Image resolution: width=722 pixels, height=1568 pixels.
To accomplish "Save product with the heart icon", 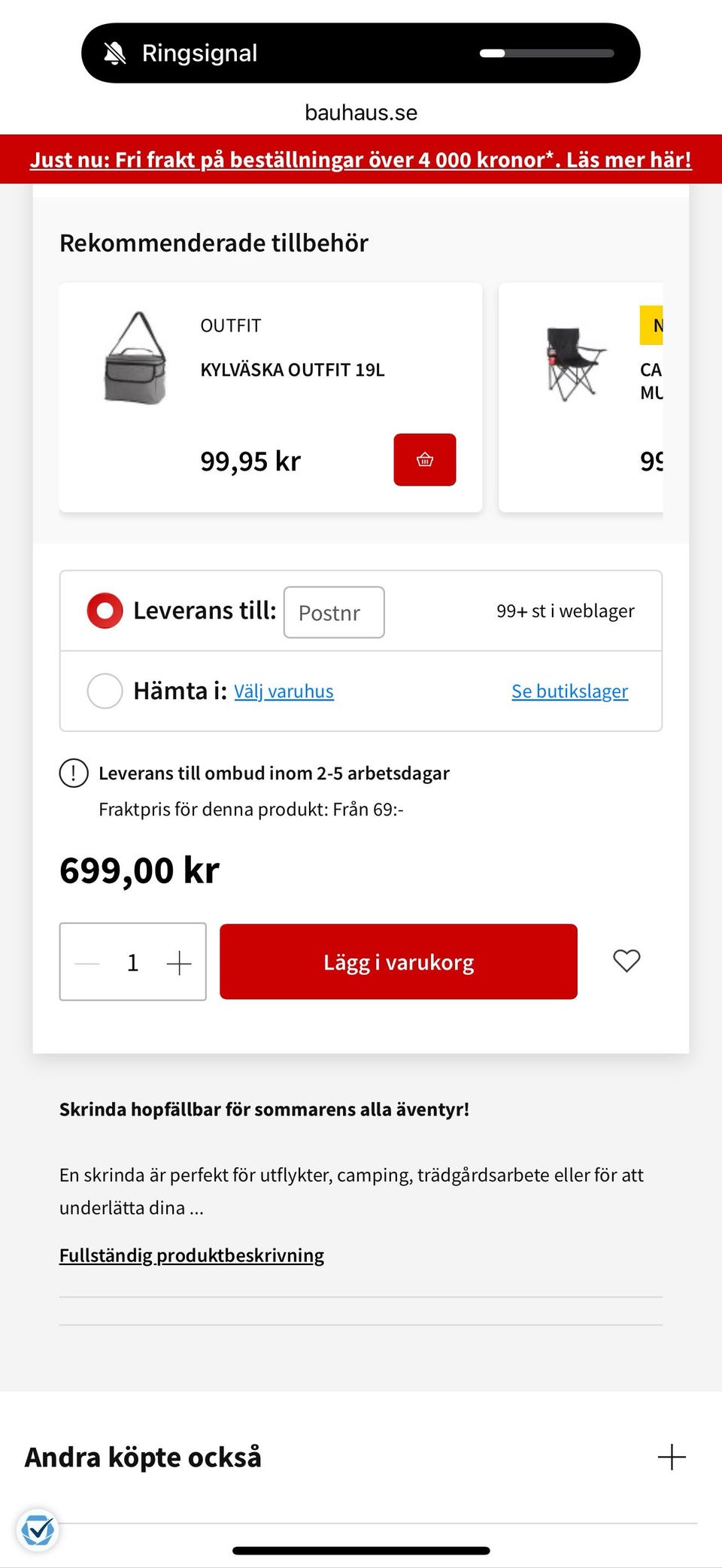I will coord(626,961).
